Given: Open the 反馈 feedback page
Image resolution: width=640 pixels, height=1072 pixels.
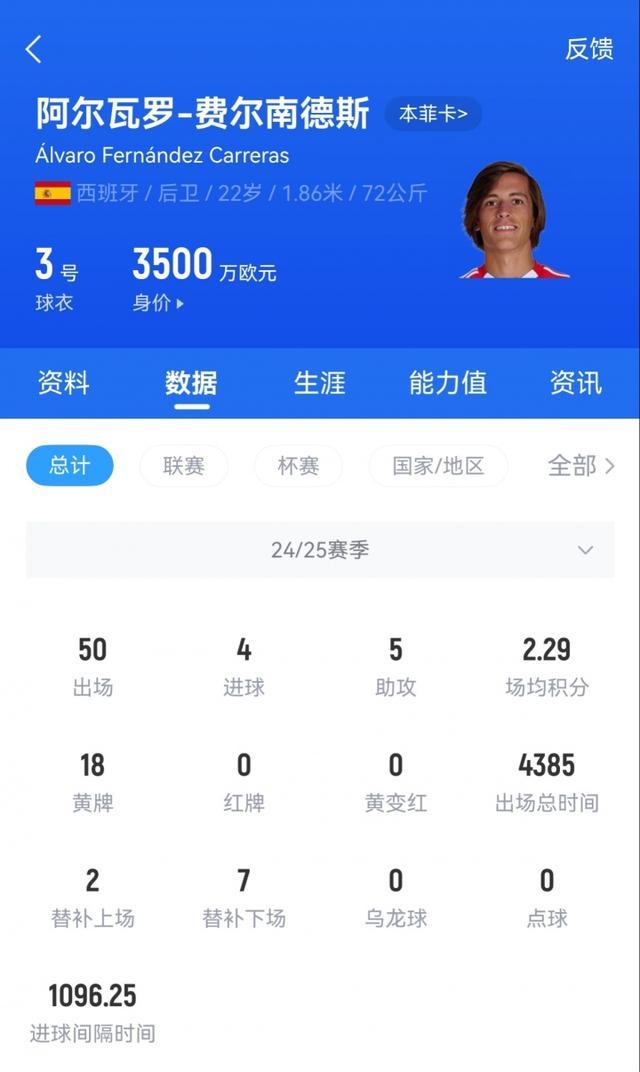Looking at the screenshot, I should coord(589,49).
